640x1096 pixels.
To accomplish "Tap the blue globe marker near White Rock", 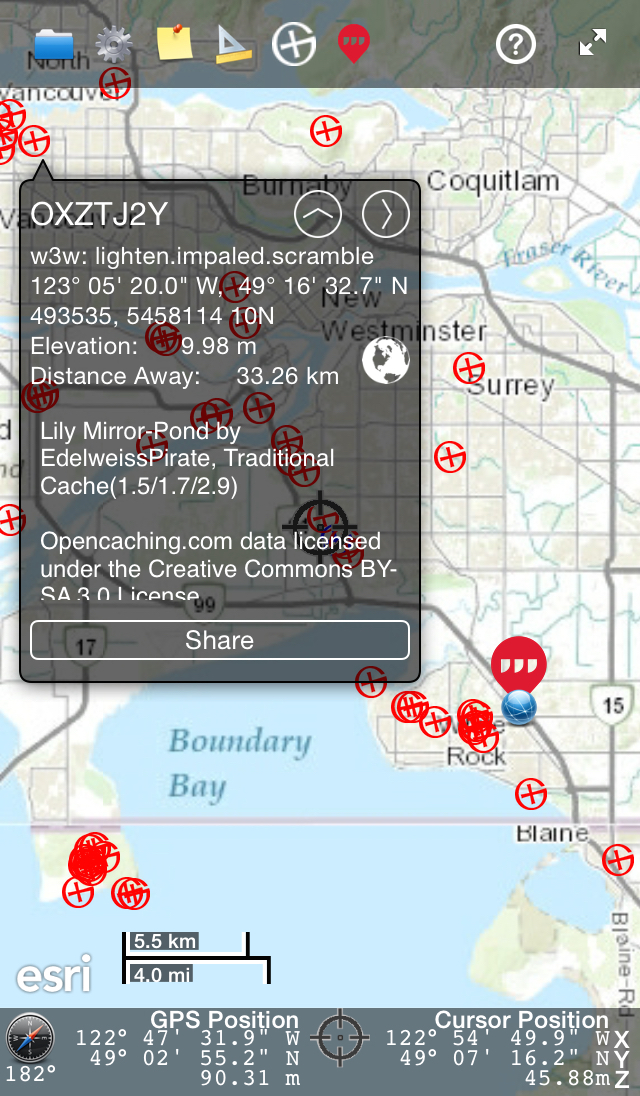I will (x=519, y=708).
